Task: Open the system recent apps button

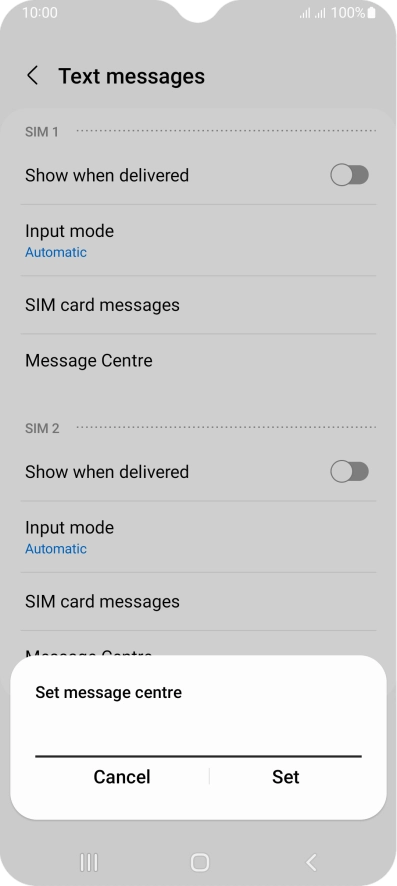Action: click(89, 862)
